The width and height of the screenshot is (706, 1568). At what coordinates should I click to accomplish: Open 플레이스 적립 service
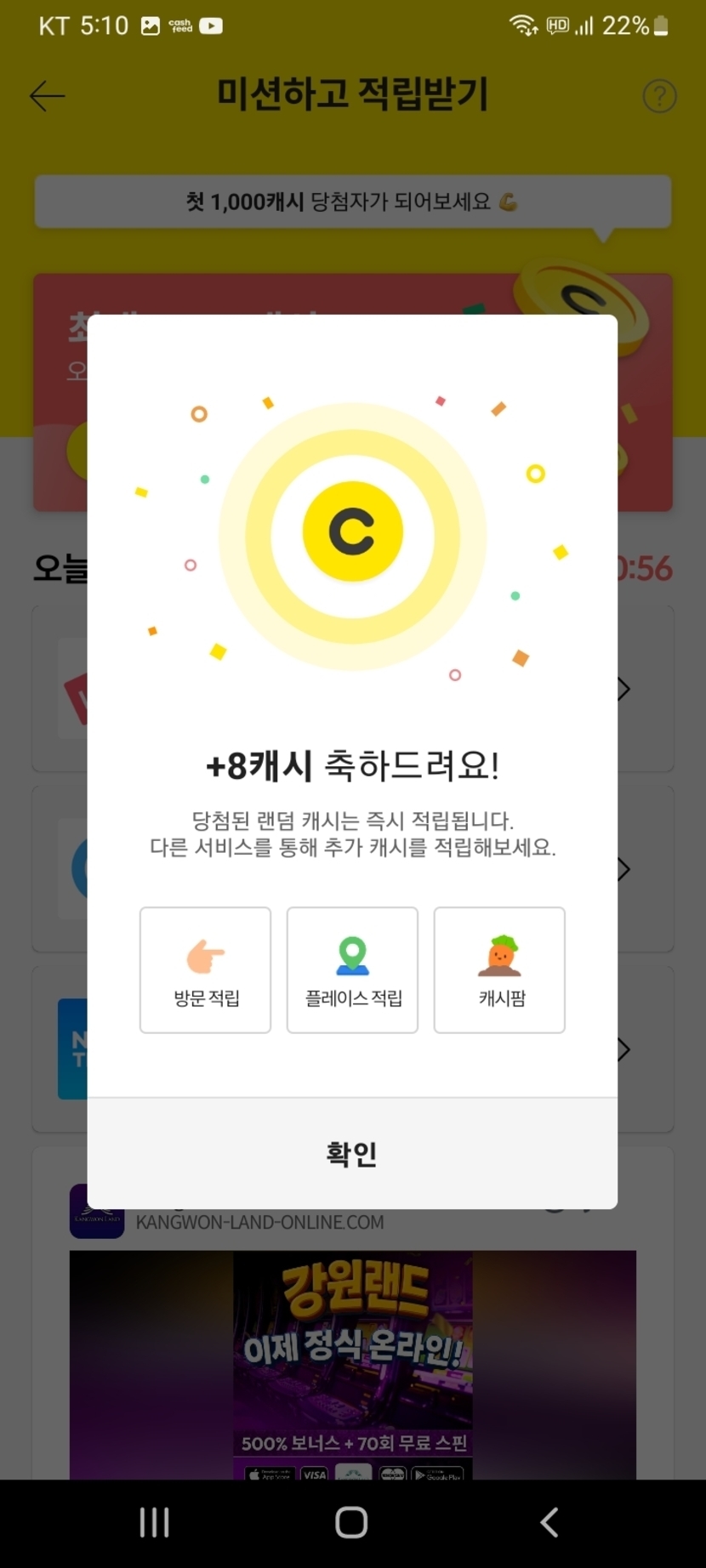click(x=352, y=970)
